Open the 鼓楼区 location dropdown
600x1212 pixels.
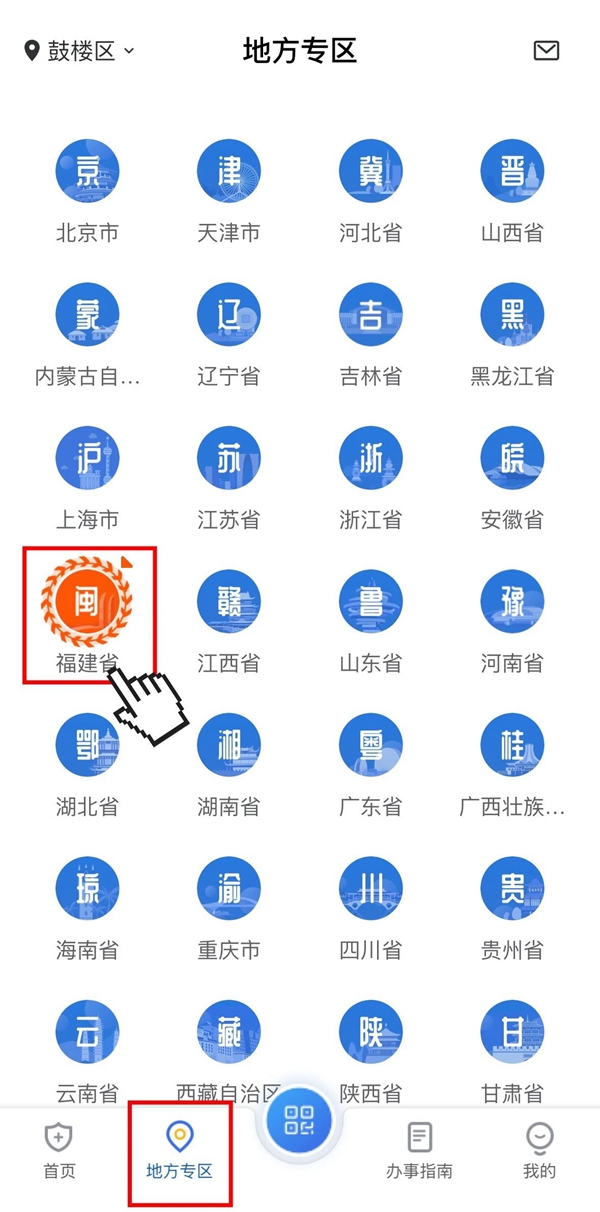pos(79,51)
